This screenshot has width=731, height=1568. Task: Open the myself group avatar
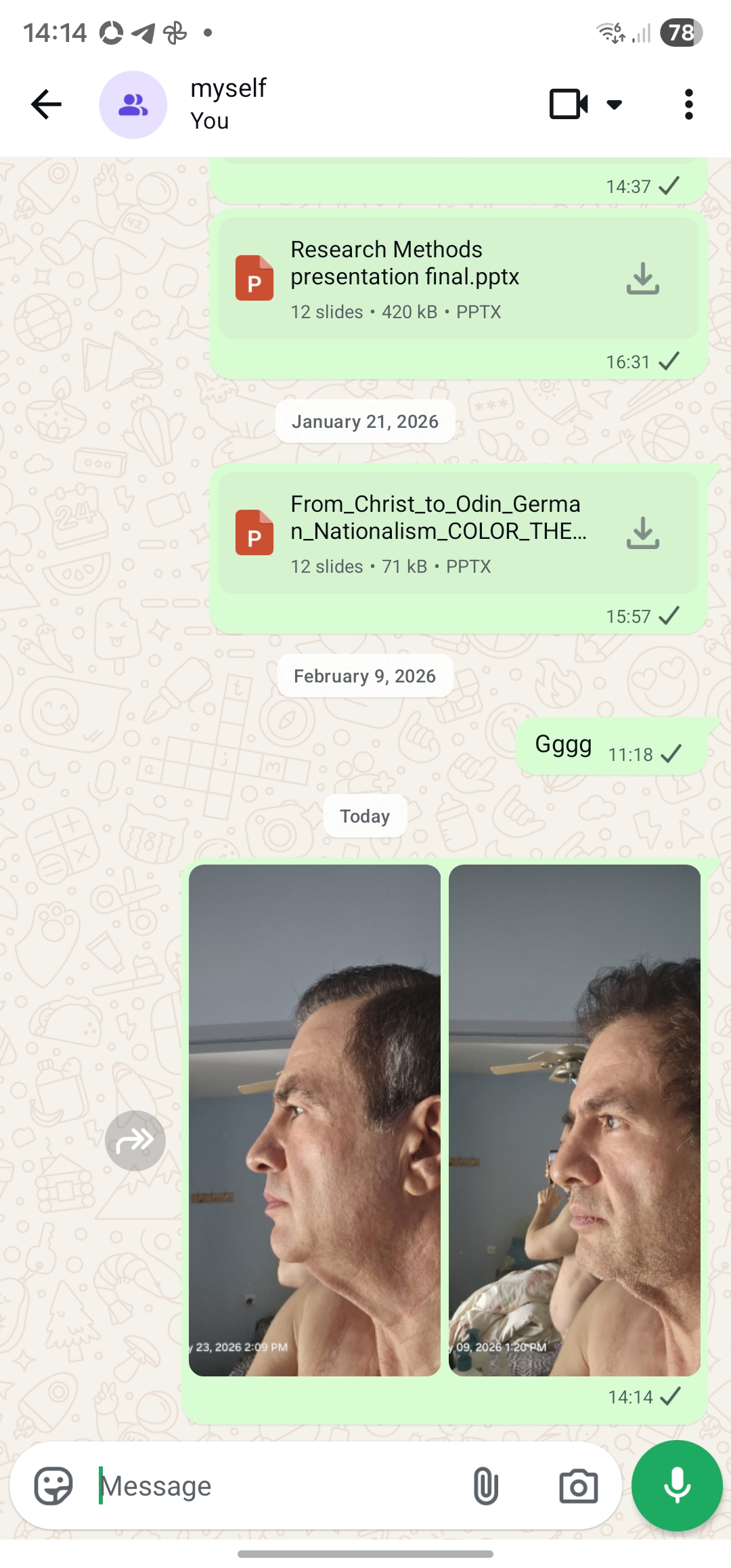click(x=133, y=105)
